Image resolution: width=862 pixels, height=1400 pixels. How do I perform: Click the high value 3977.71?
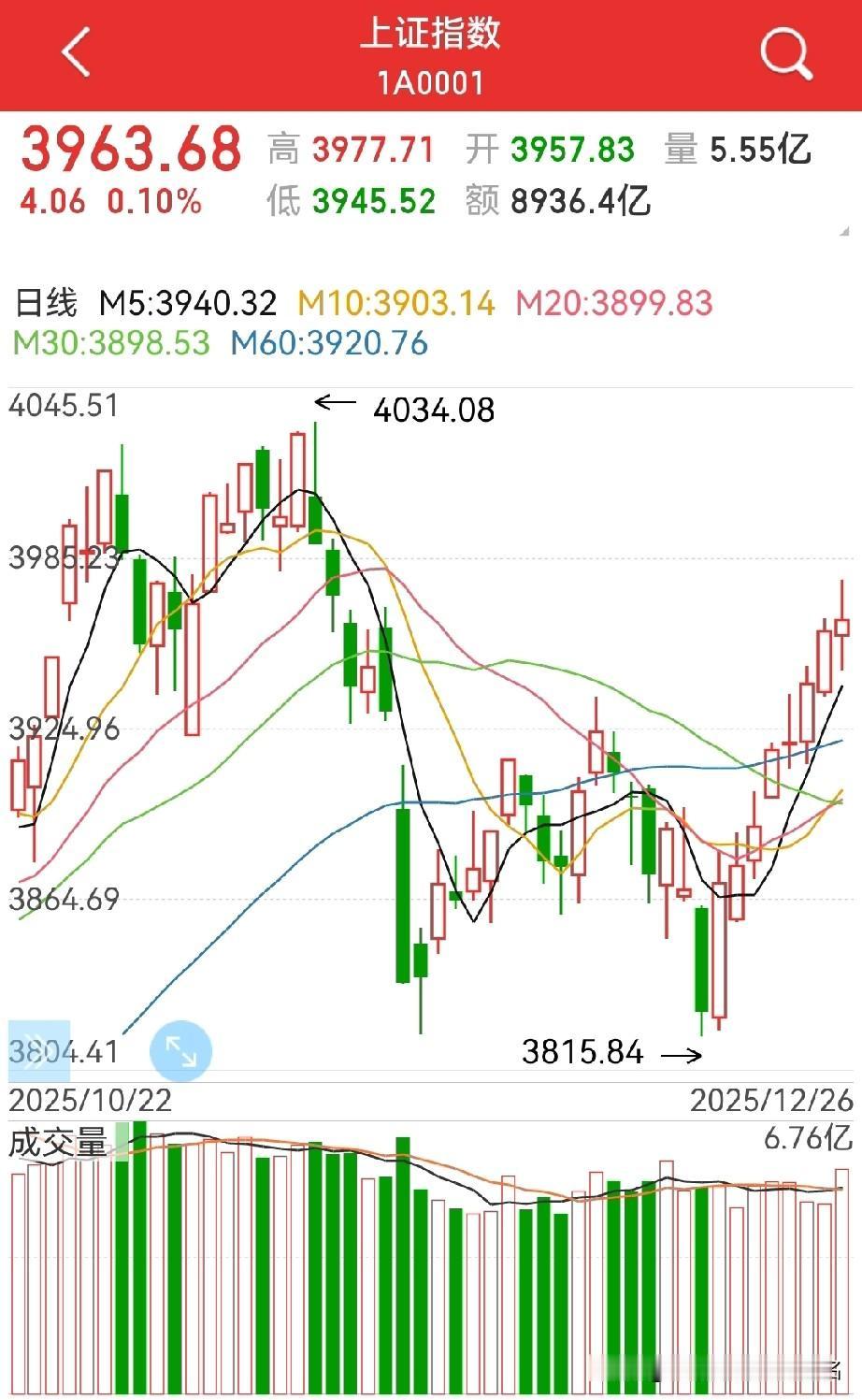click(x=372, y=149)
